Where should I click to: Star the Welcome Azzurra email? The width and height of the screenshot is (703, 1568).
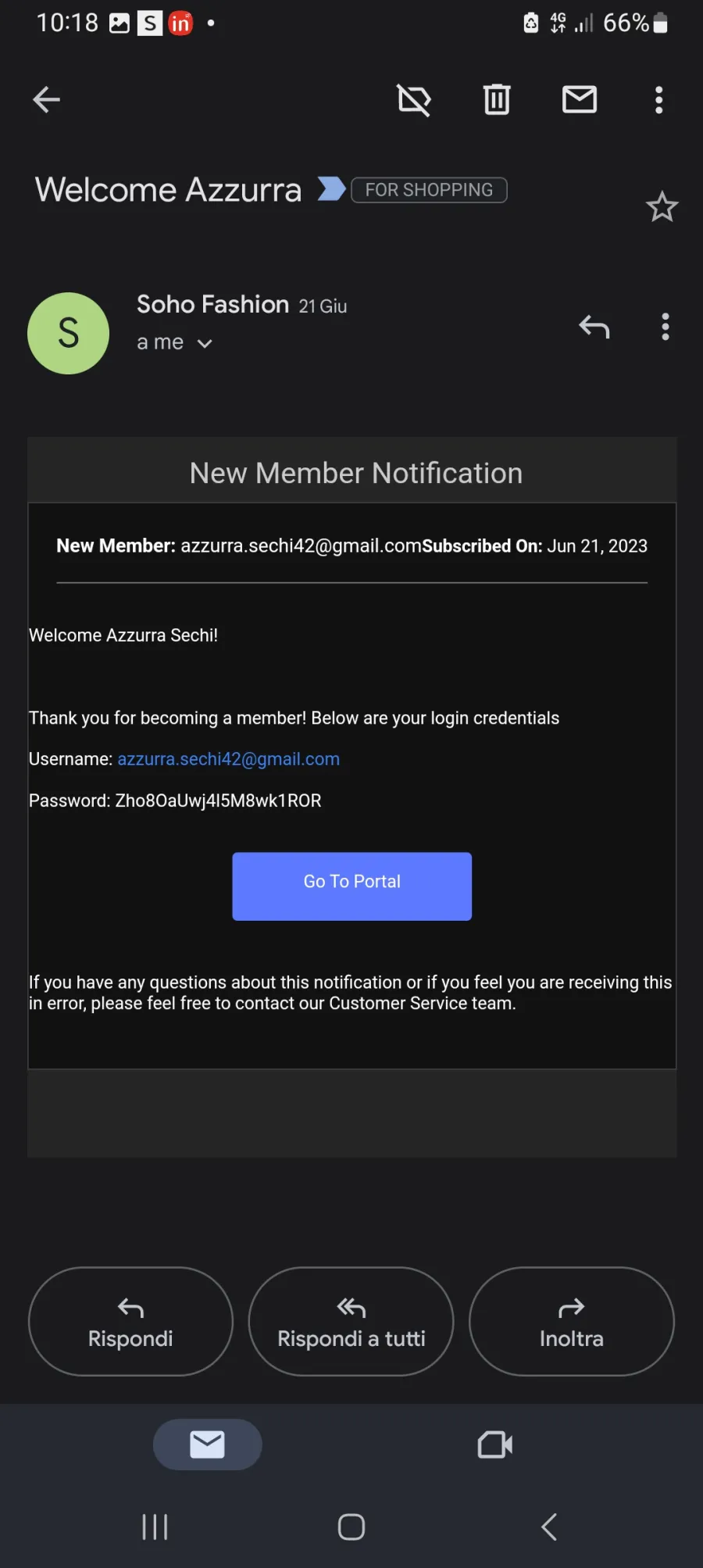point(662,206)
